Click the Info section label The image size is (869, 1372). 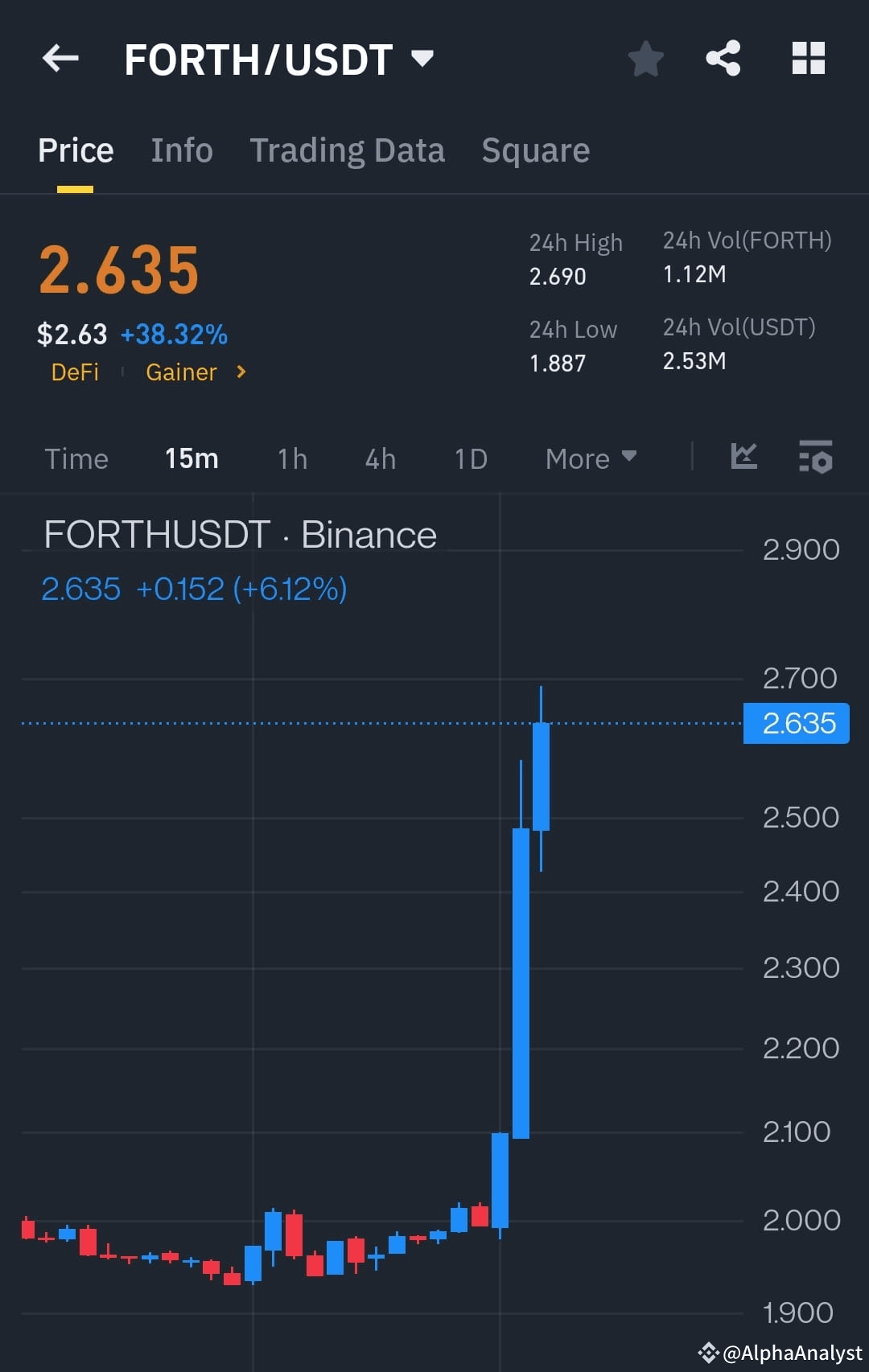tap(181, 150)
